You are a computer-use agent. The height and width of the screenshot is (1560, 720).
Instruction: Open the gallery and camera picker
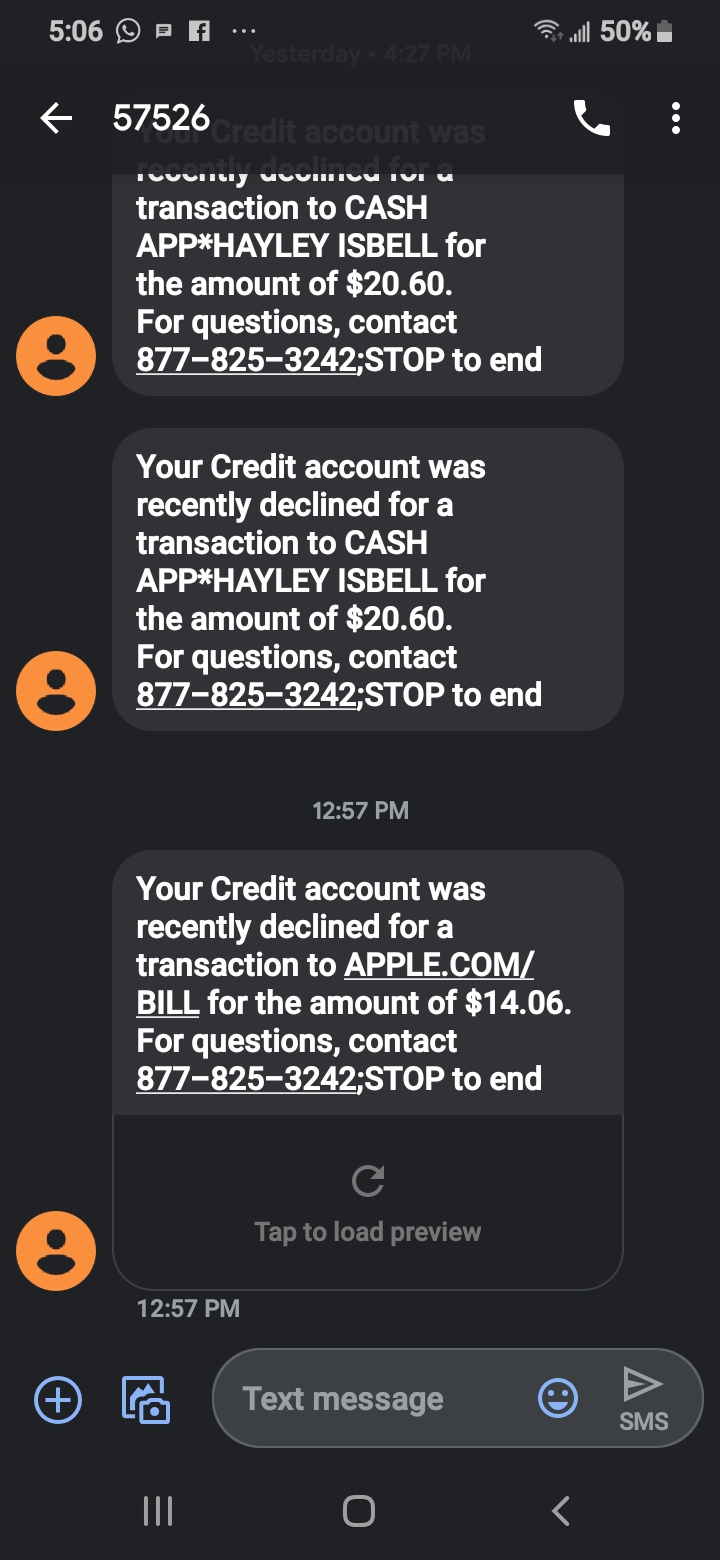point(146,1399)
